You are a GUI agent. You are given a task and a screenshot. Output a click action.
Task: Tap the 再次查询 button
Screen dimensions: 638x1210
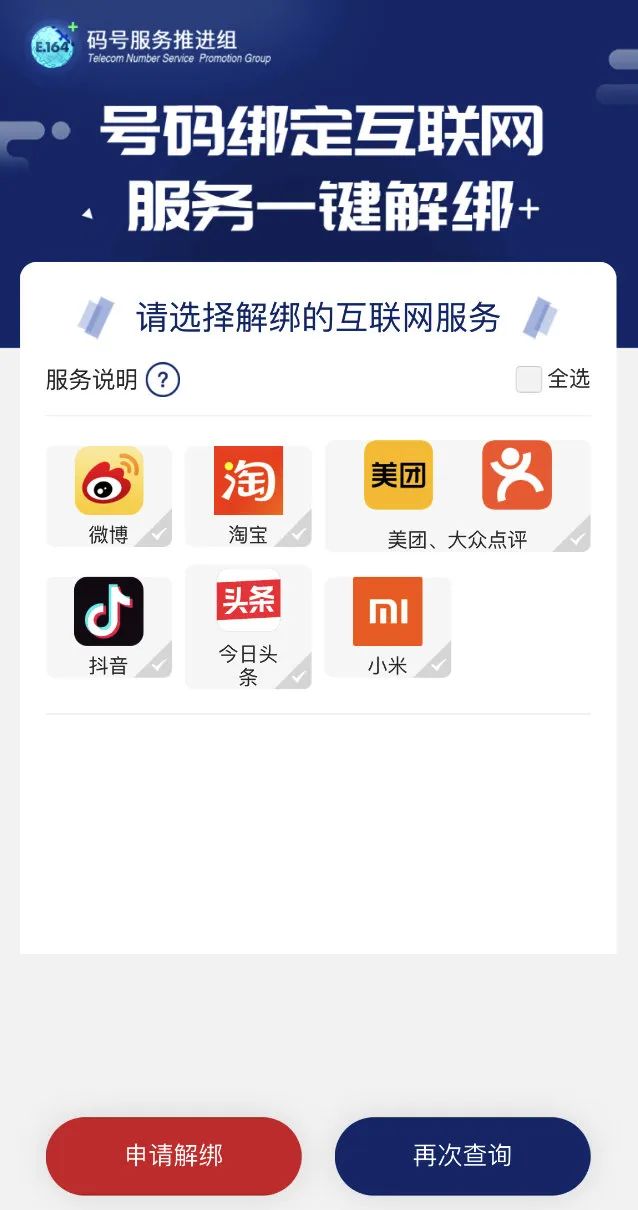(463, 1156)
